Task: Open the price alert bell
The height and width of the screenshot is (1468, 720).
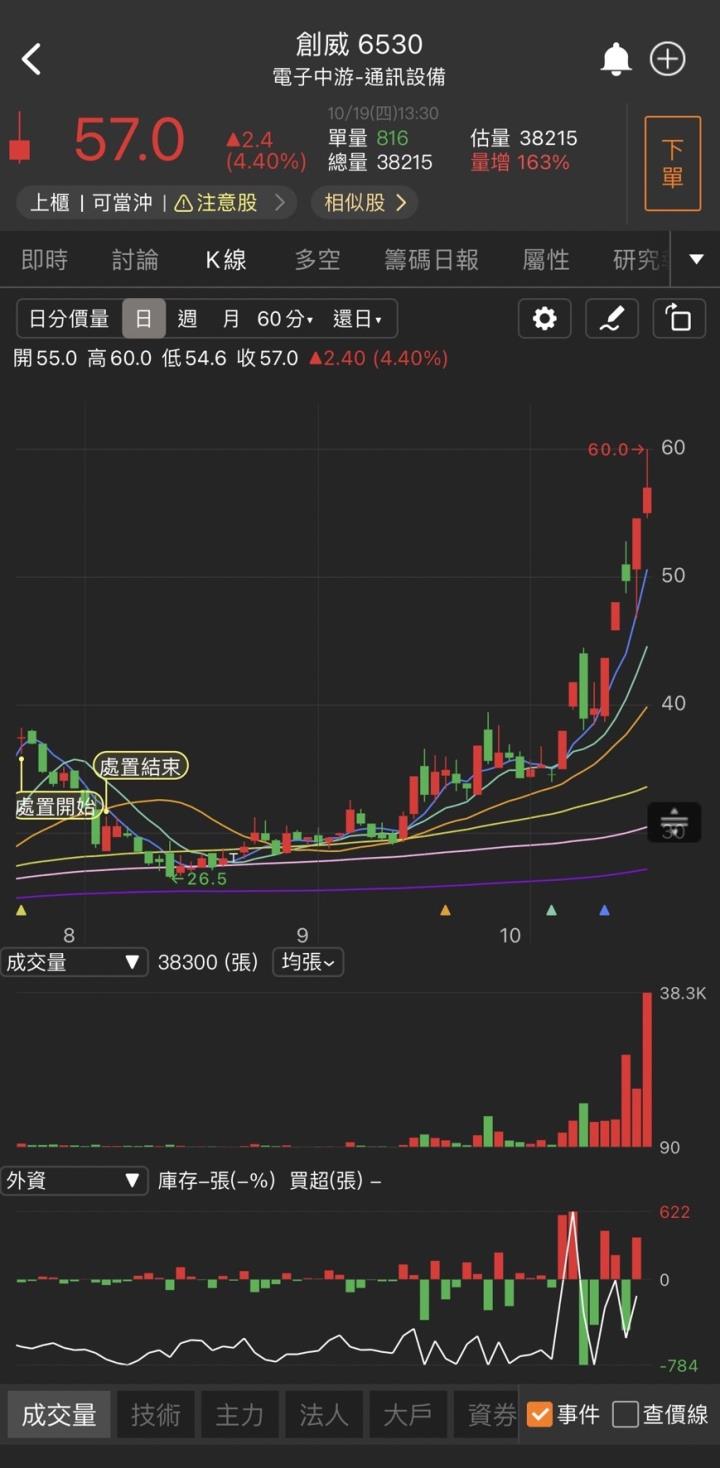Action: tap(616, 59)
